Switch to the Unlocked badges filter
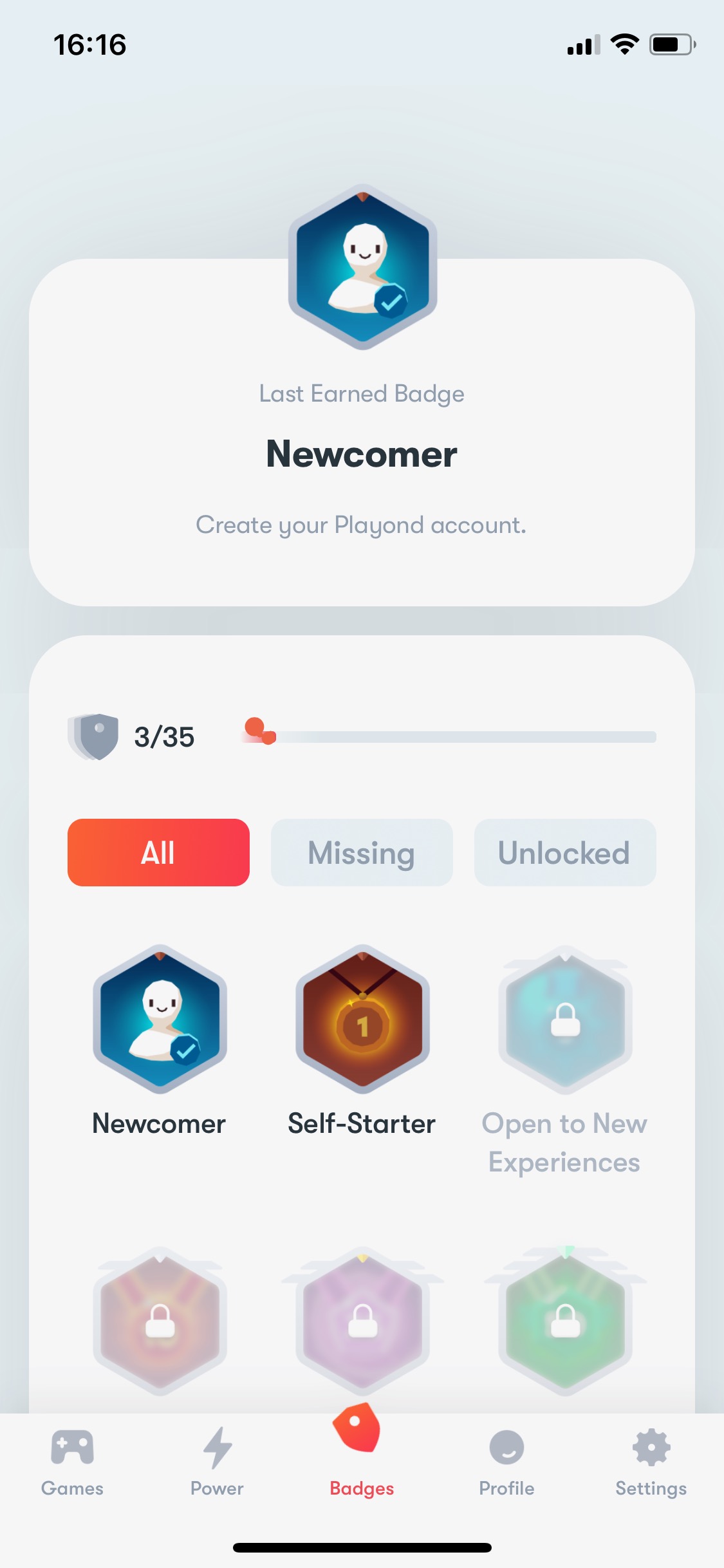Image resolution: width=724 pixels, height=1568 pixels. click(x=565, y=852)
